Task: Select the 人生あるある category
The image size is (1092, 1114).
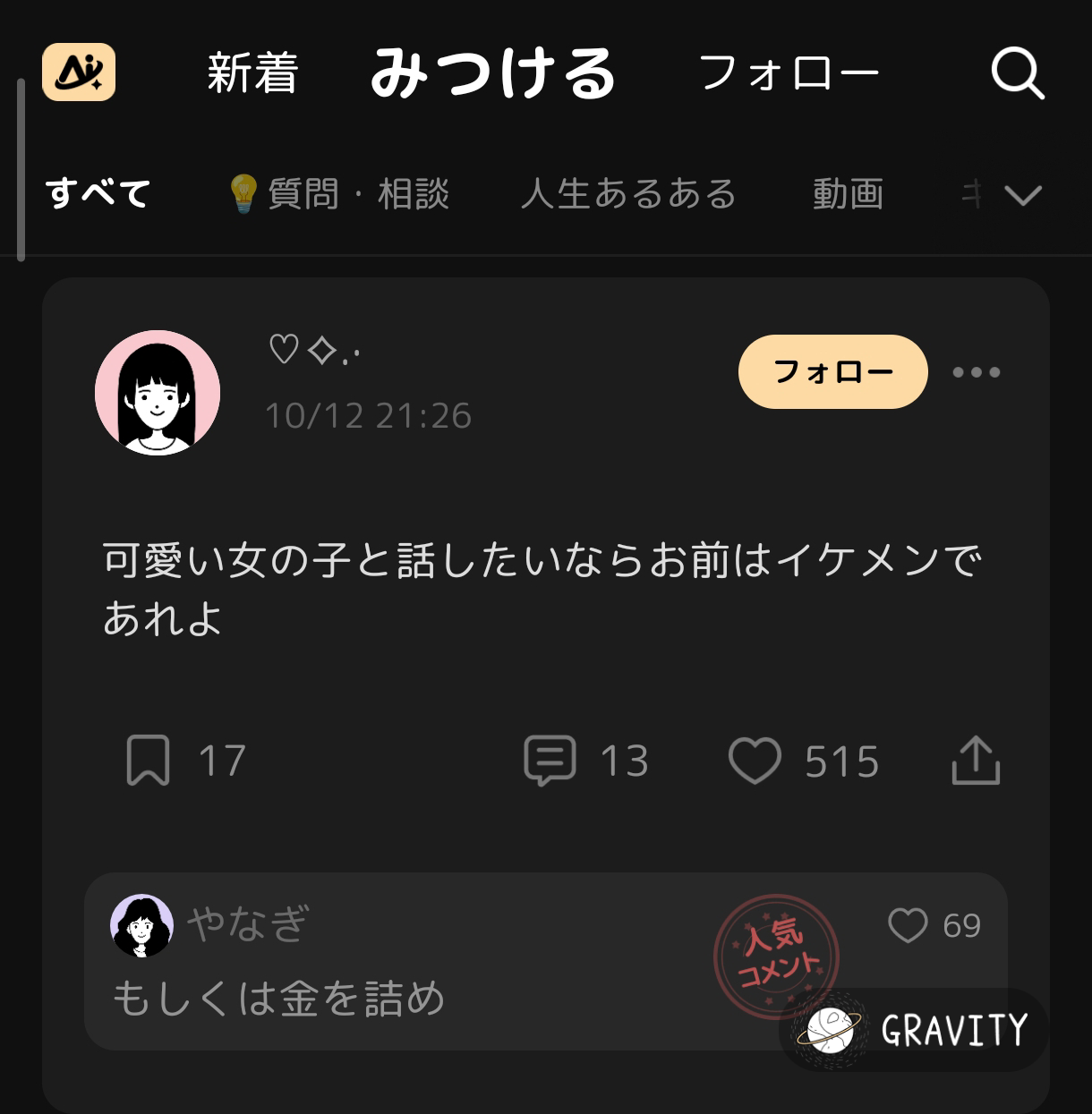Action: coord(628,194)
